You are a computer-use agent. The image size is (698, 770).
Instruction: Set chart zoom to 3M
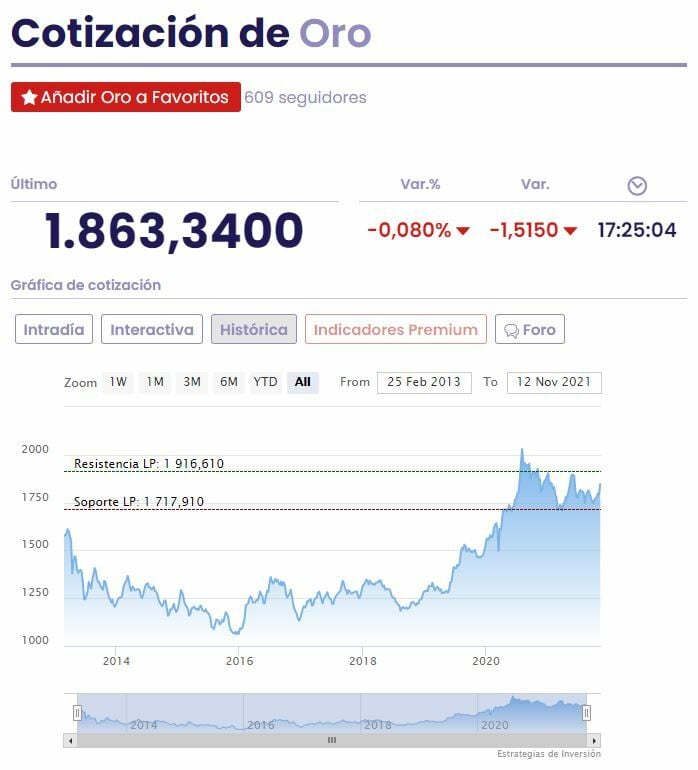(192, 382)
